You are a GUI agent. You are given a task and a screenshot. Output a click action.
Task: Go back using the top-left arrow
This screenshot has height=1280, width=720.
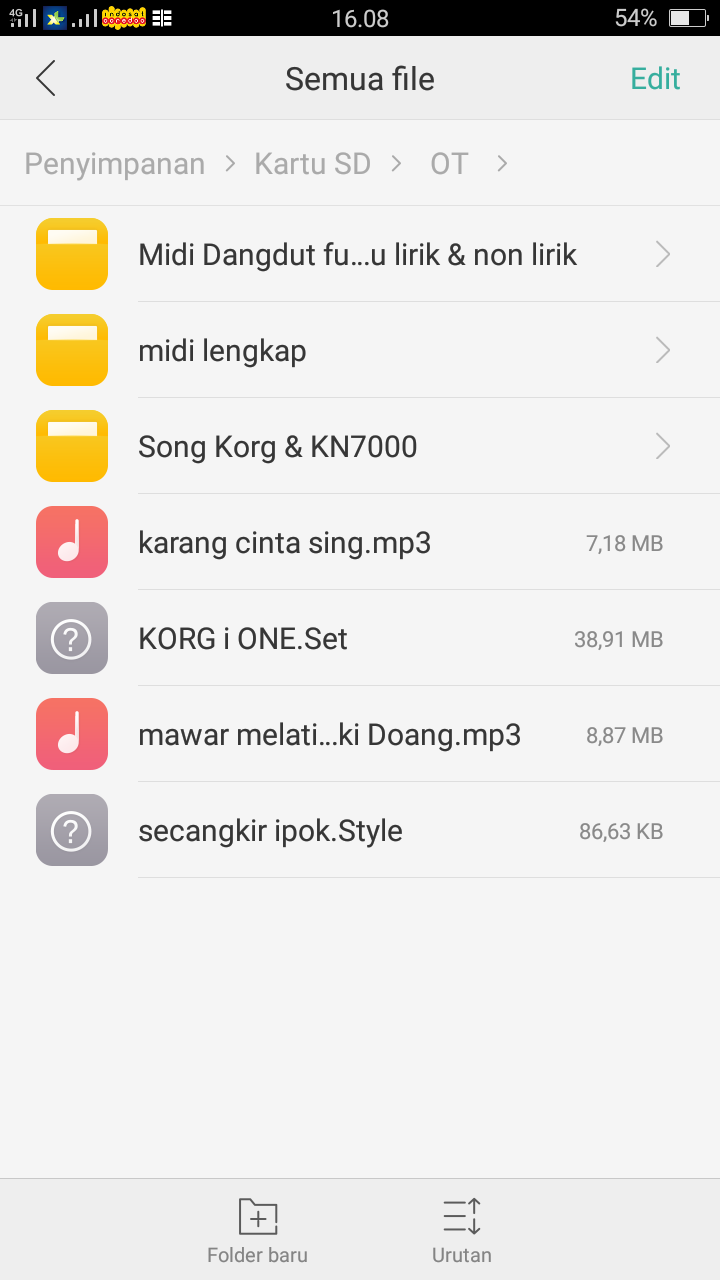[x=46, y=78]
